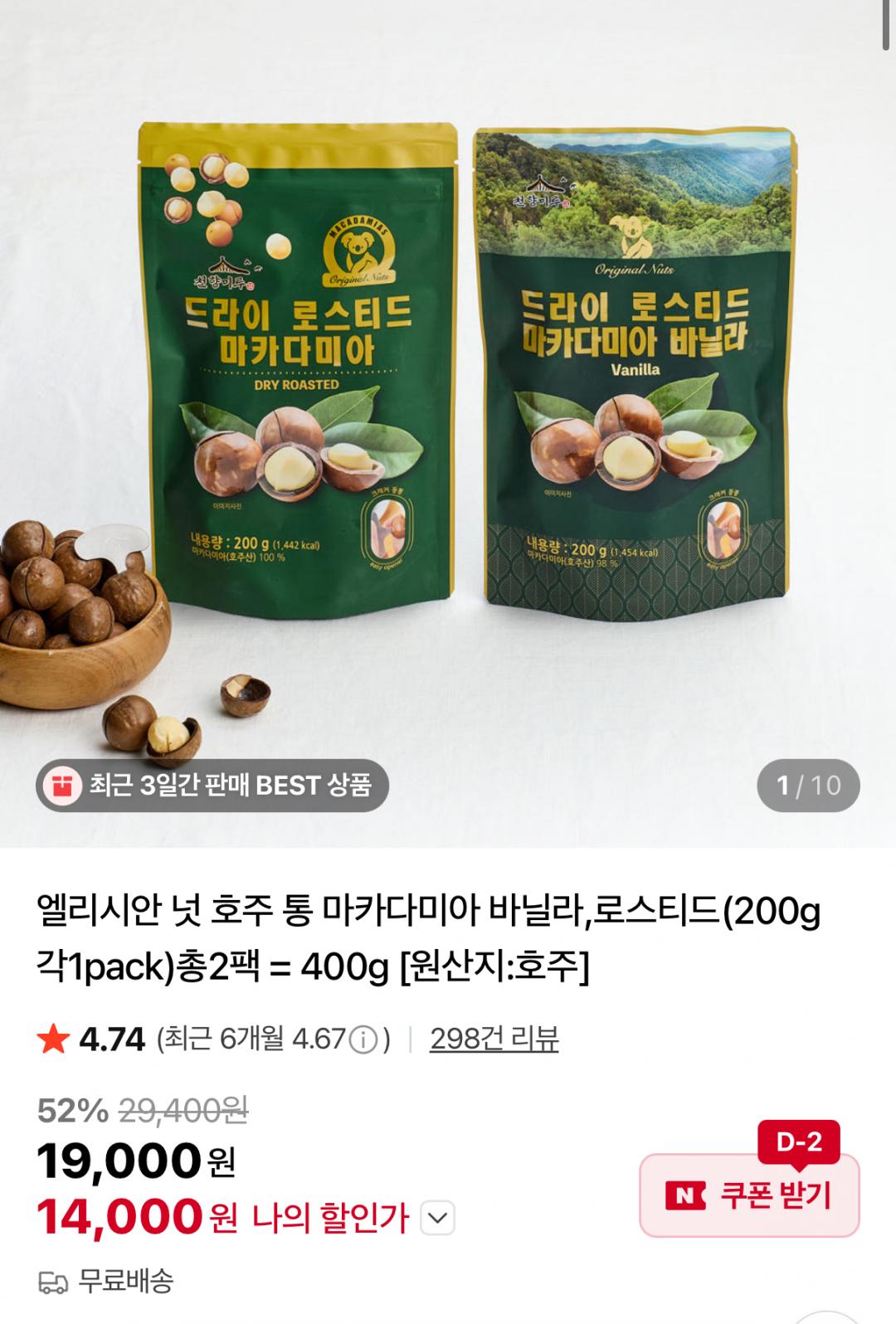The image size is (896, 1324).
Task: Tap the 최근 3일간 판매 BEST 상품 badge
Action: [212, 785]
